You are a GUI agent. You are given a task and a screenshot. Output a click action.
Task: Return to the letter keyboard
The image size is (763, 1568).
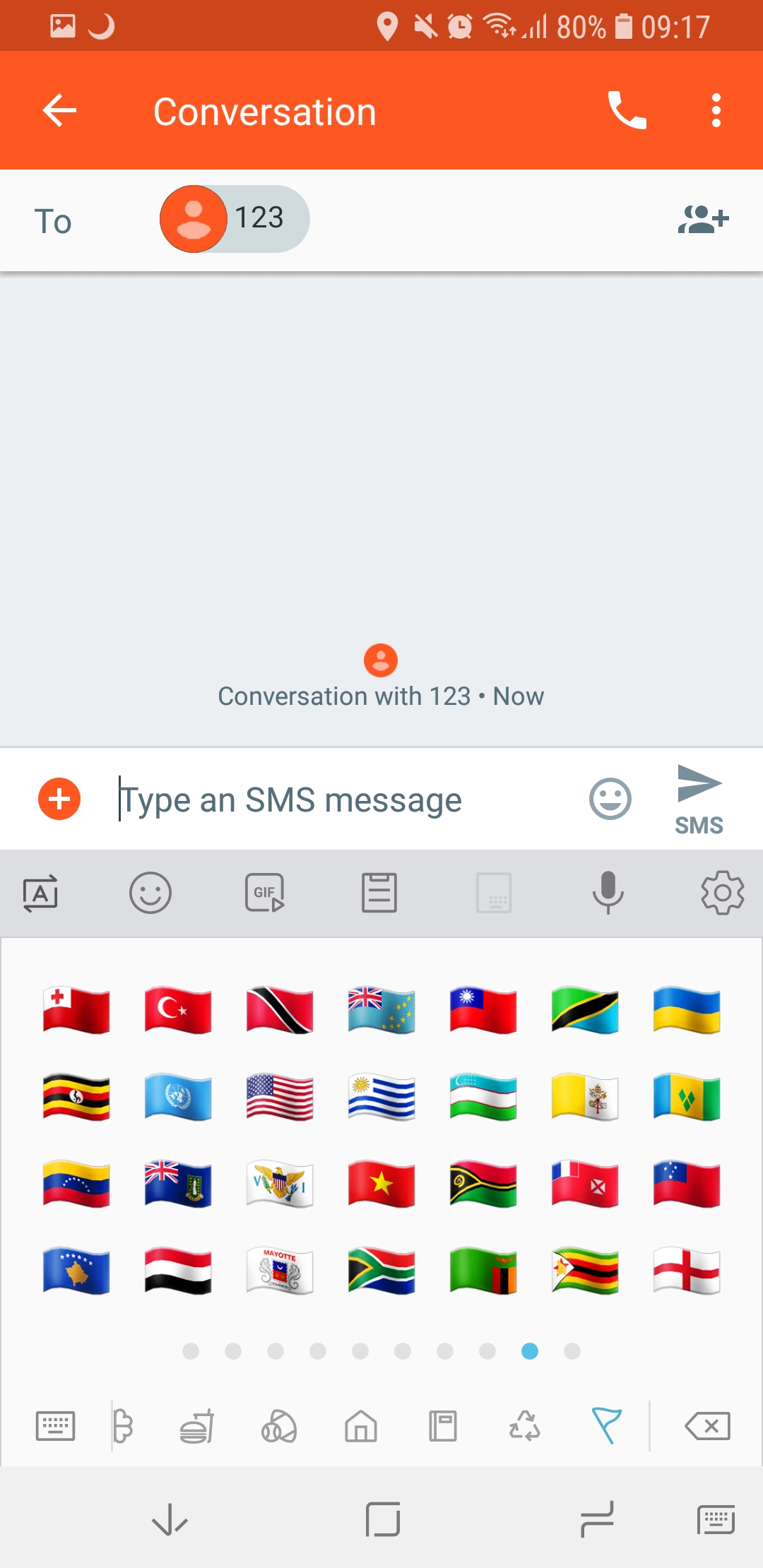(x=55, y=1426)
